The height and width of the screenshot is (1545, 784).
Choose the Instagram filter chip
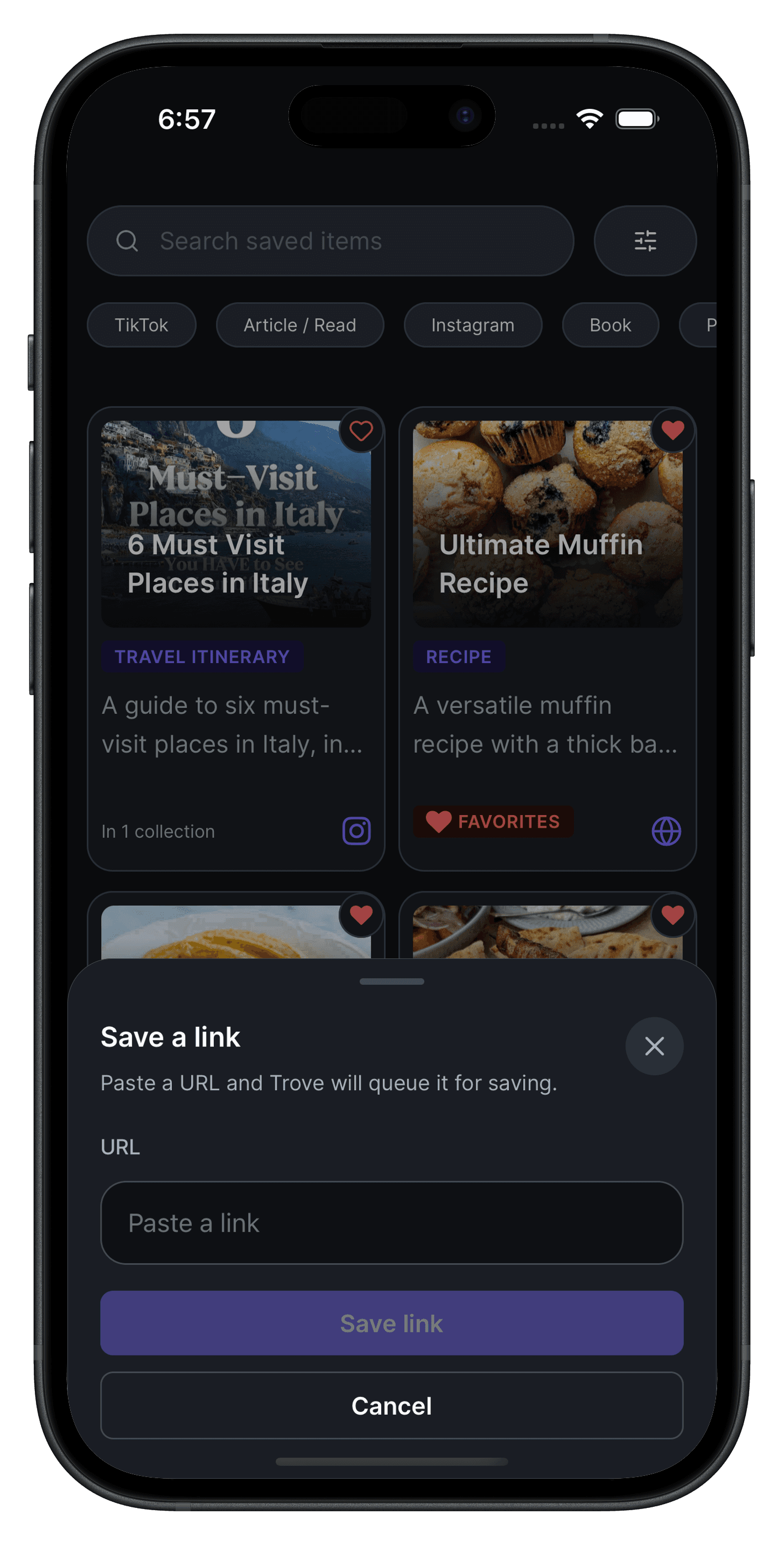[473, 325]
